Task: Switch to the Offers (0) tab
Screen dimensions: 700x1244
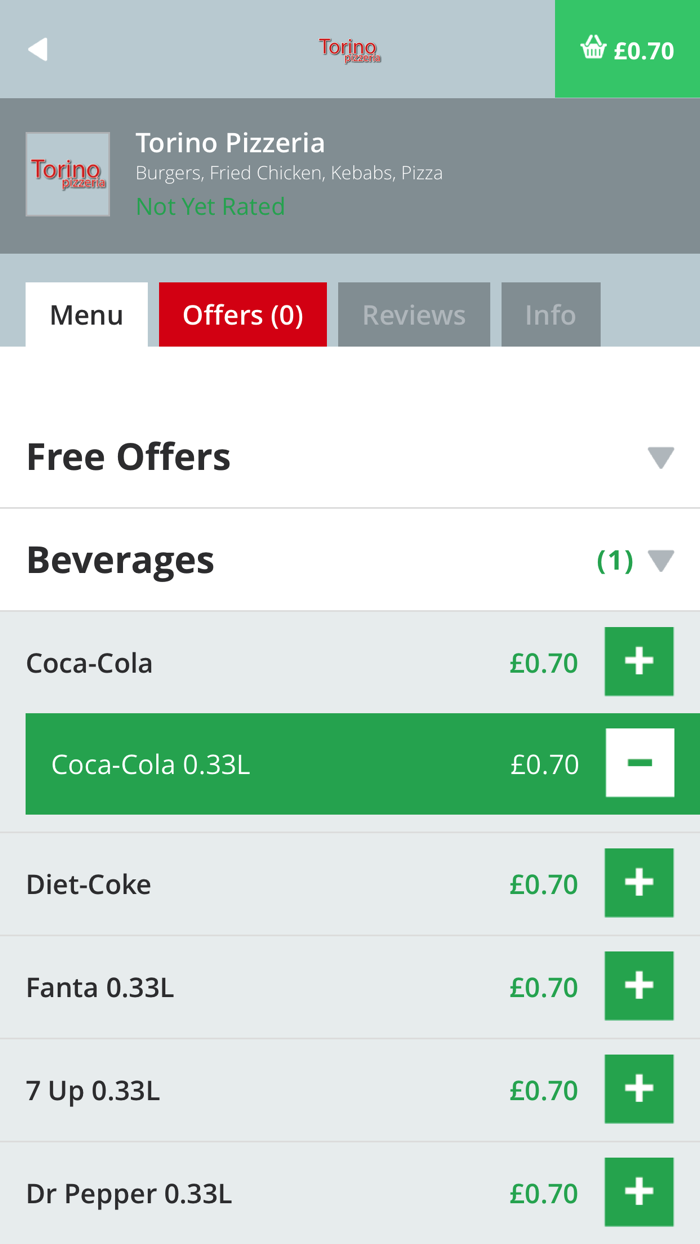Action: 243,315
